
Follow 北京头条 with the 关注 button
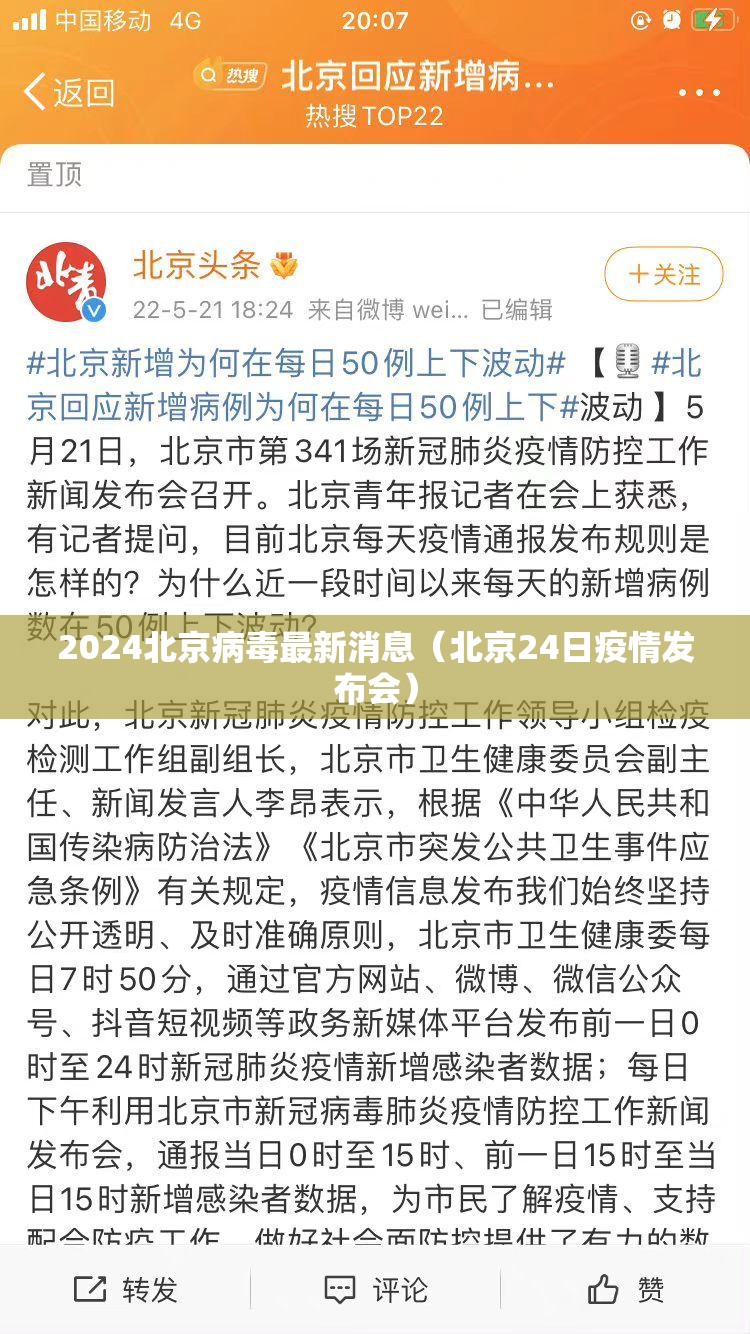pyautogui.click(x=663, y=274)
